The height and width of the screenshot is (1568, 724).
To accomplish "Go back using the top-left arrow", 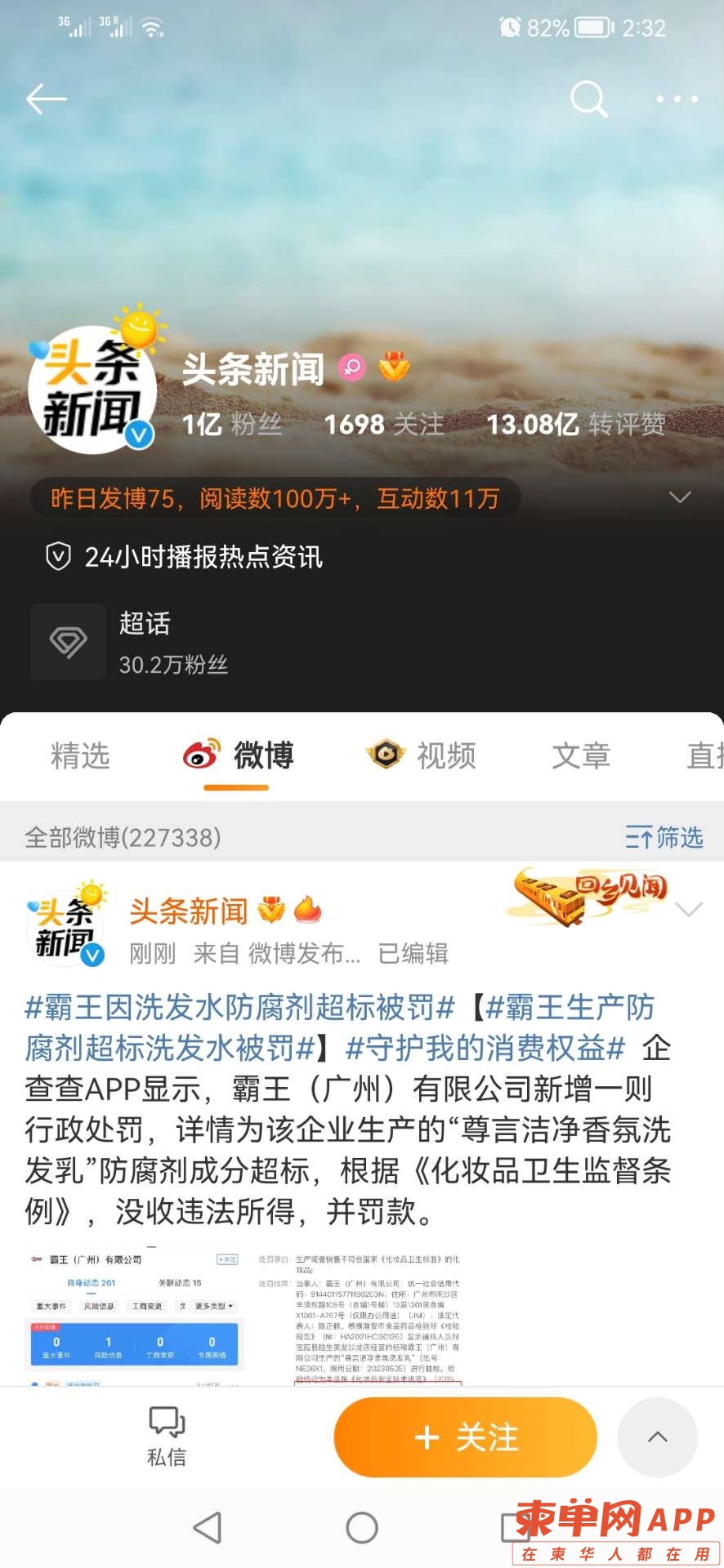I will click(x=46, y=100).
